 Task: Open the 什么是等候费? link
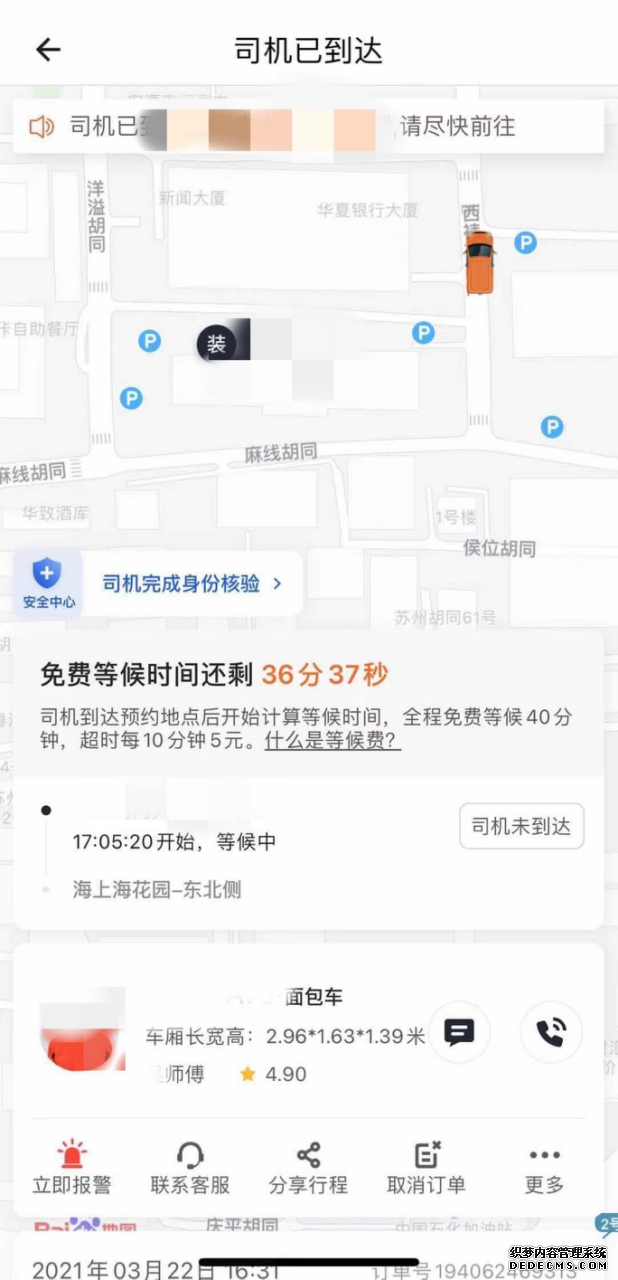[332, 741]
